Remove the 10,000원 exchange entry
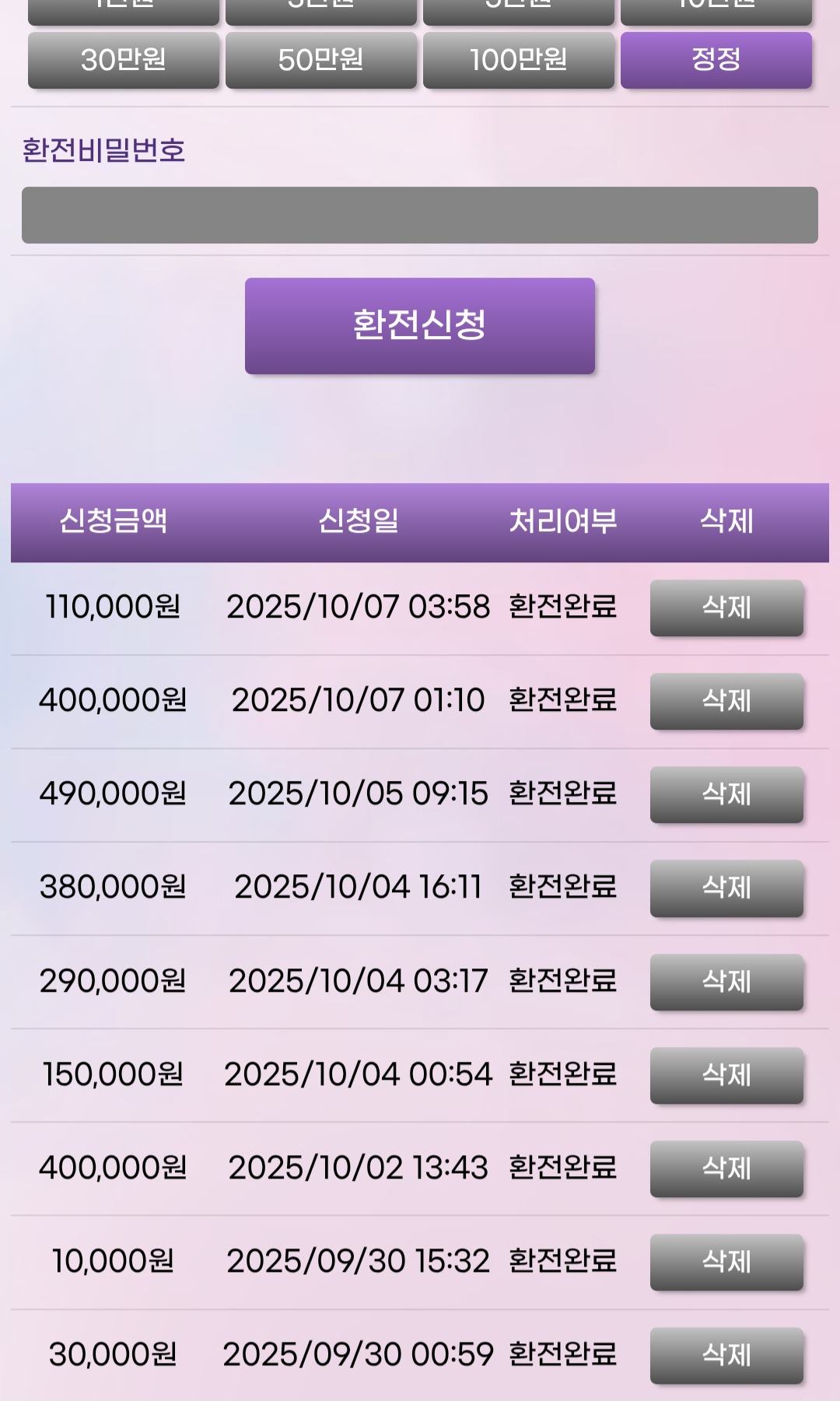Screen dimensions: 840x1401 click(x=726, y=1262)
